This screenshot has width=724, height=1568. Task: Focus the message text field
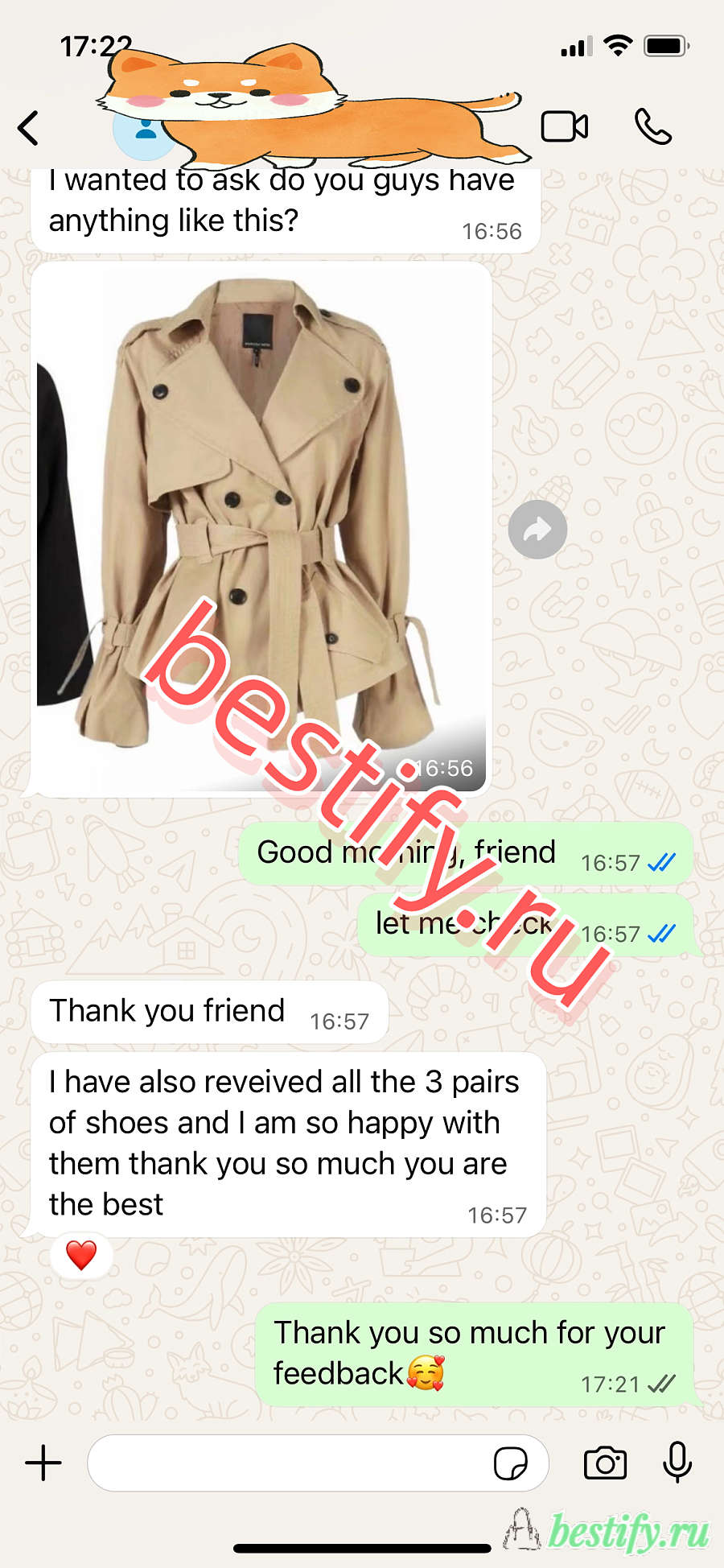coord(290,1463)
